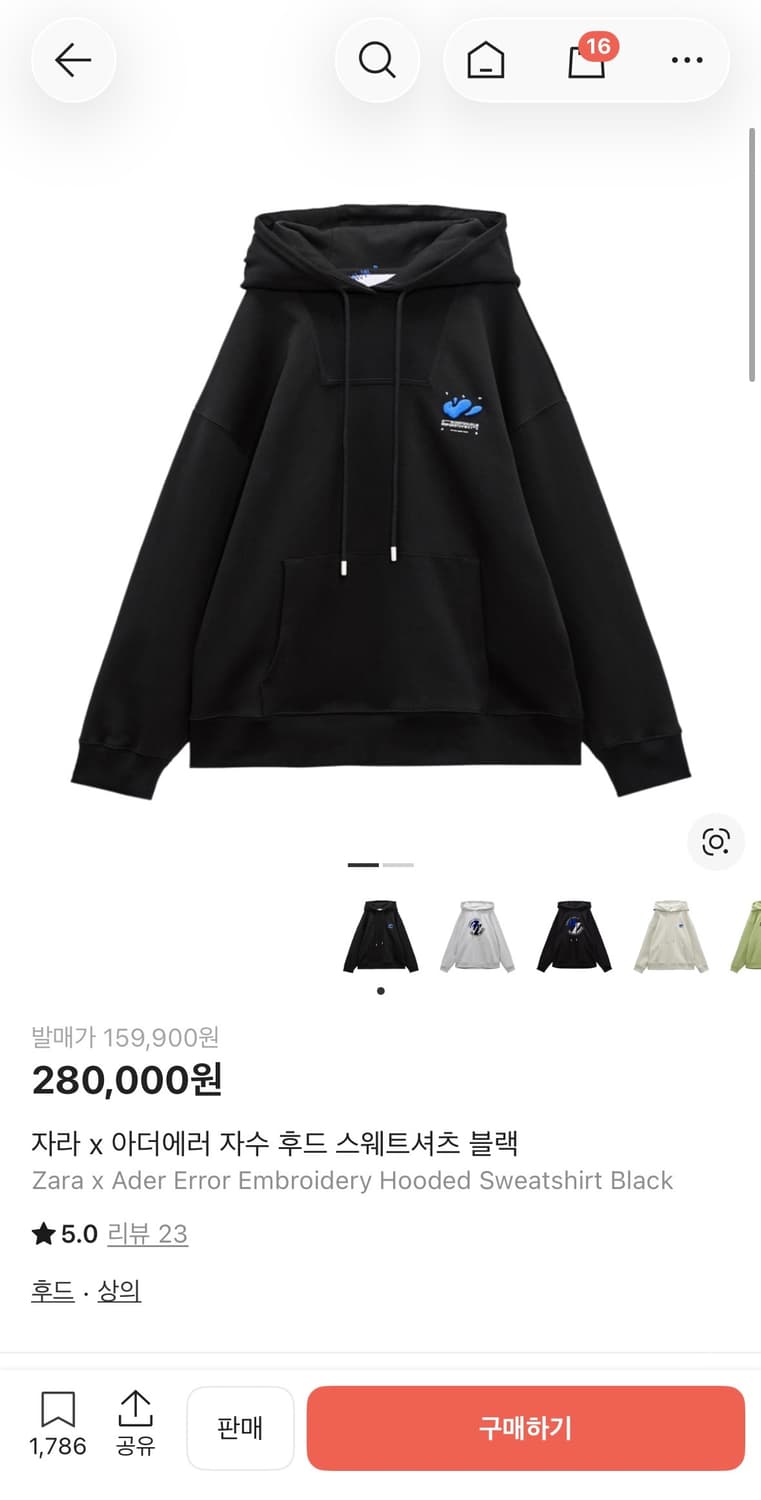Viewport: 761px width, 1500px height.
Task: Open the search icon
Action: (x=377, y=59)
